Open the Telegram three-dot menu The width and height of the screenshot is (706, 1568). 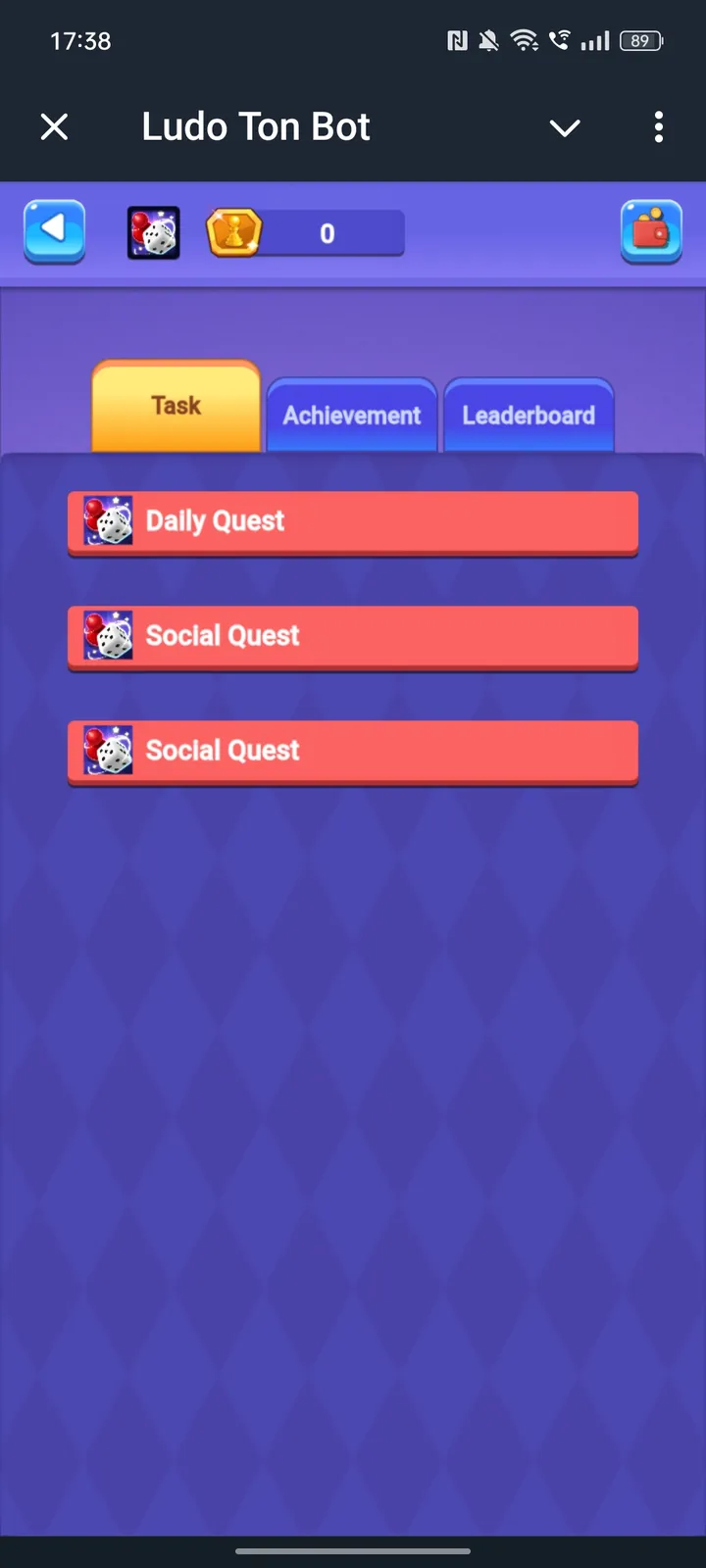658,127
